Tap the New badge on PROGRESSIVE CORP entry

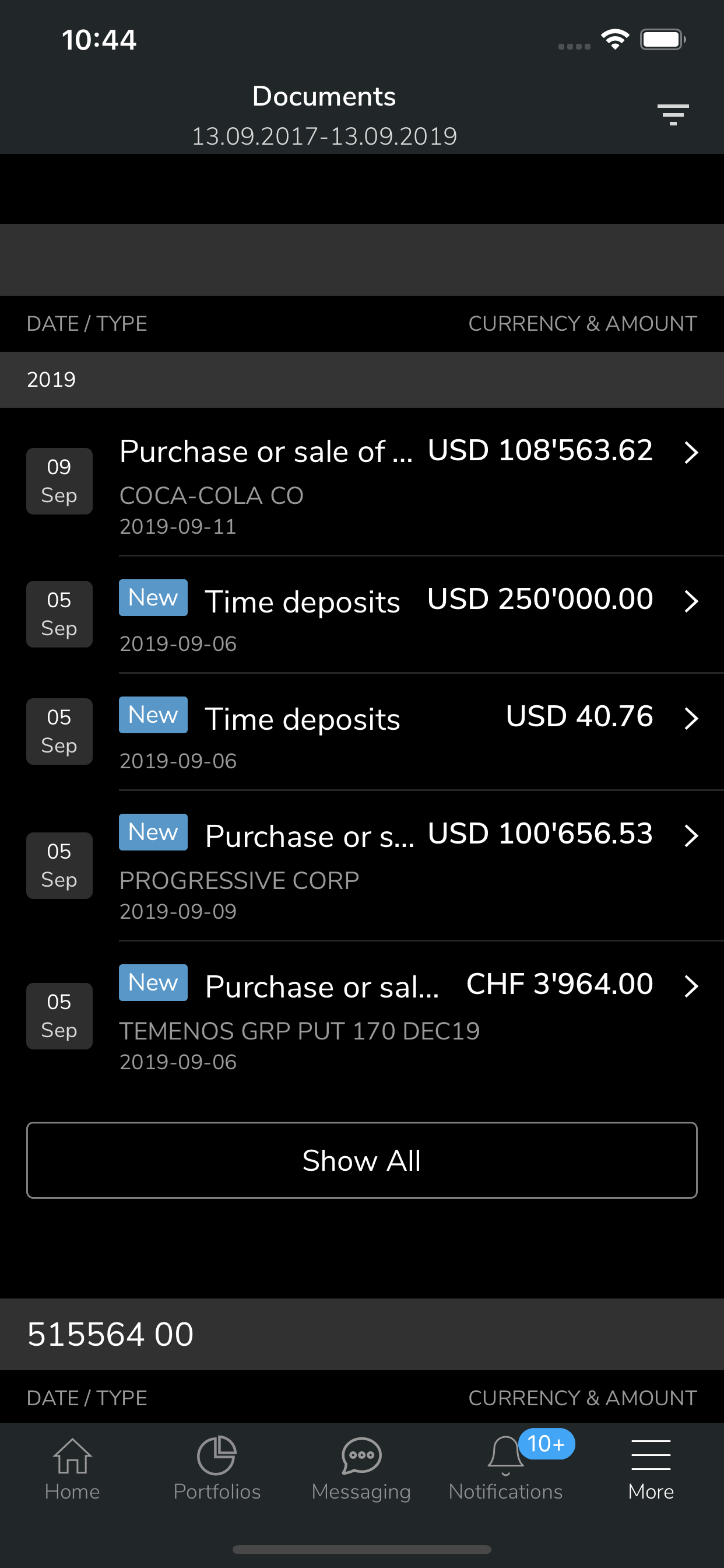153,831
